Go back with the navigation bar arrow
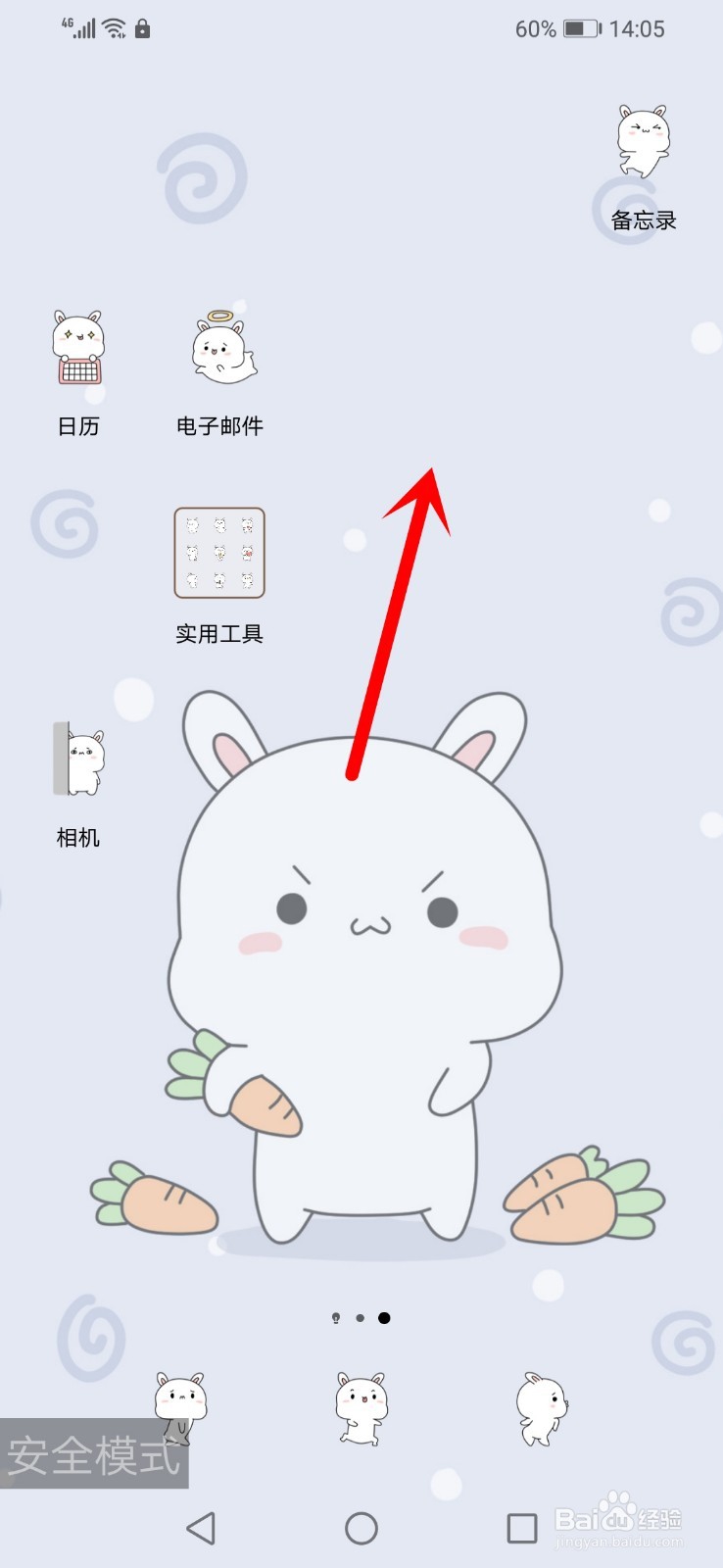Viewport: 723px width, 1568px height. point(201,1528)
